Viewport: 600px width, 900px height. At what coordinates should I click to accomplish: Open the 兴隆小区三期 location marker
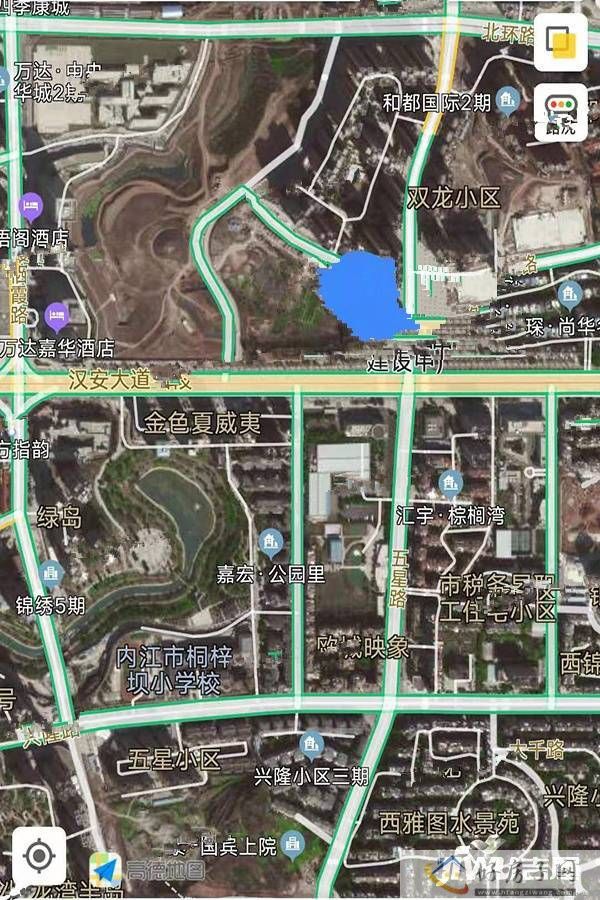[312, 744]
